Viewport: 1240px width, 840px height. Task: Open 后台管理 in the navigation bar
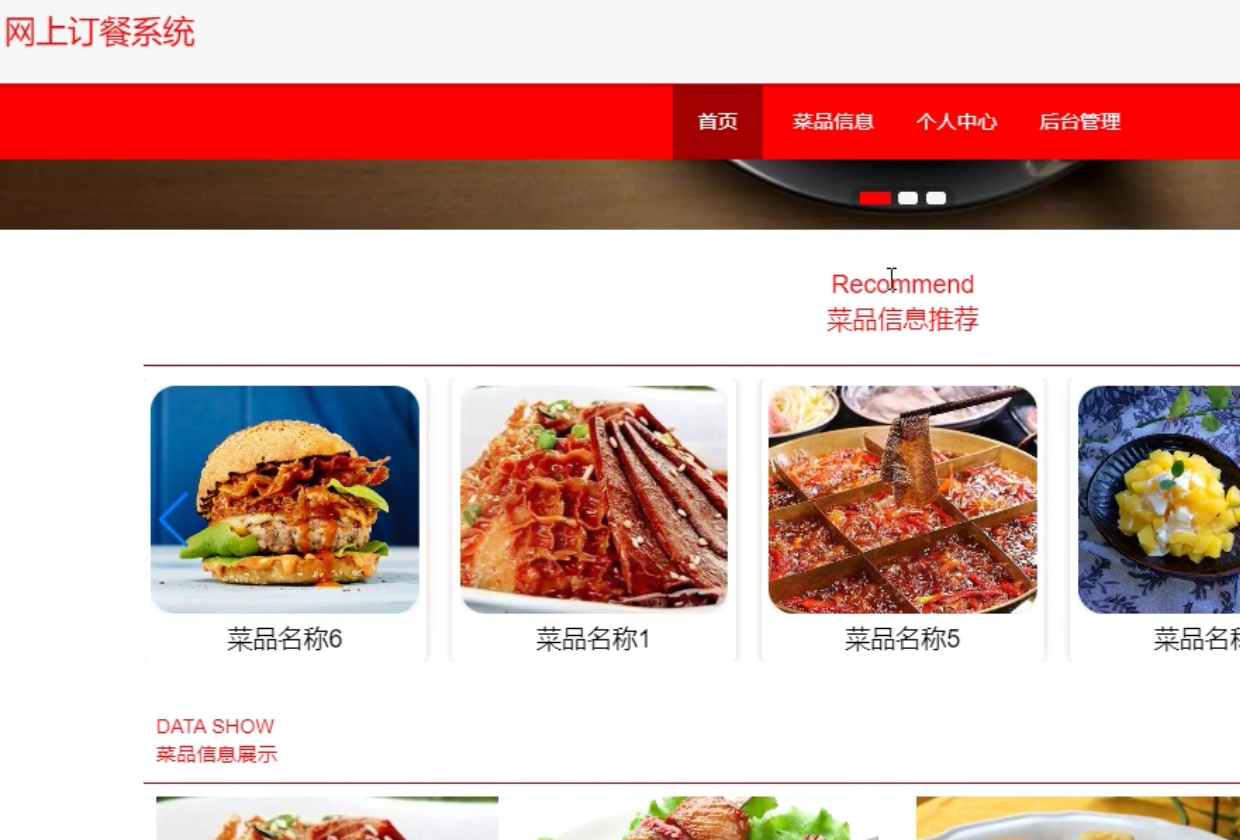coord(1079,122)
